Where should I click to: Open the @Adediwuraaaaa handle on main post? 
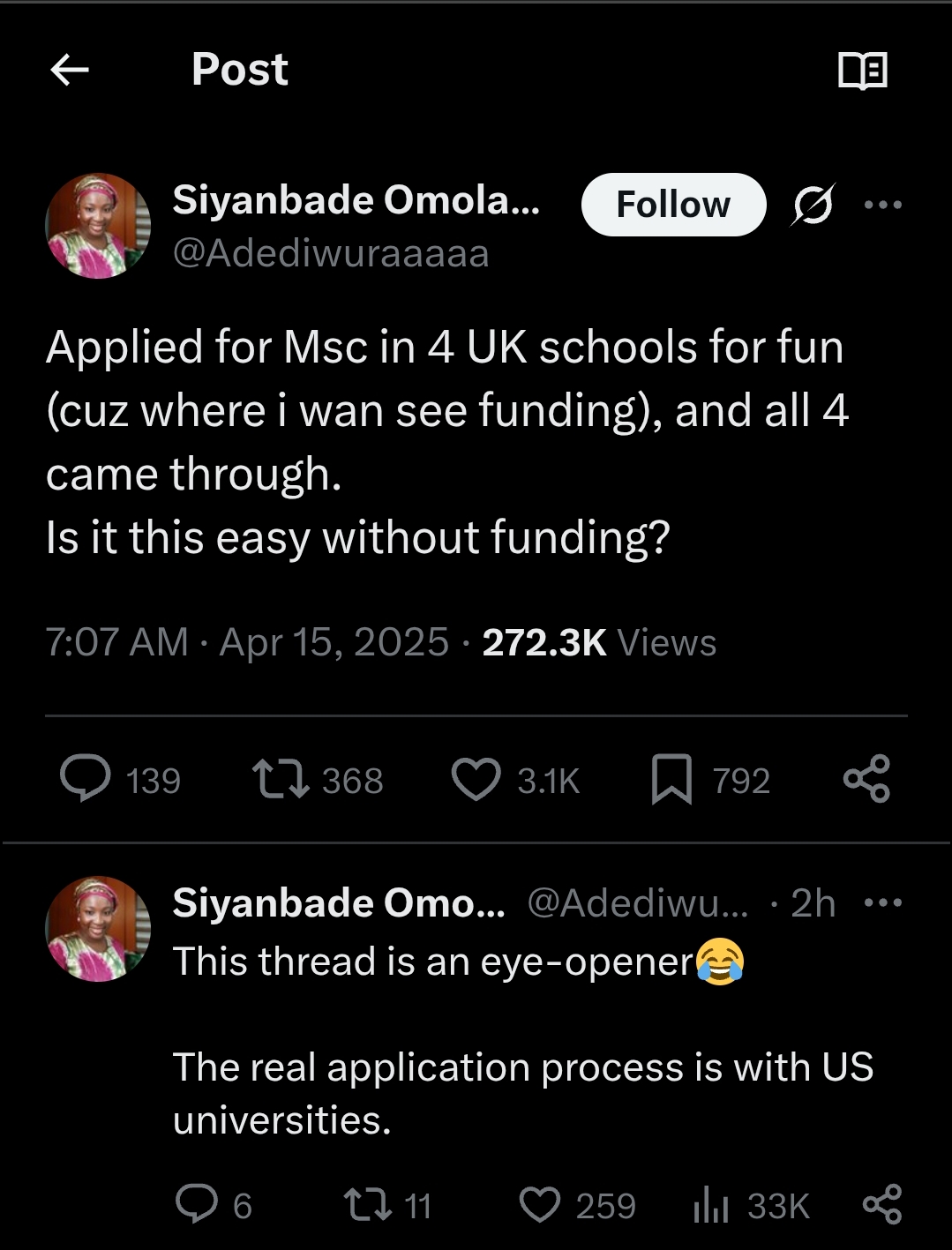[331, 254]
